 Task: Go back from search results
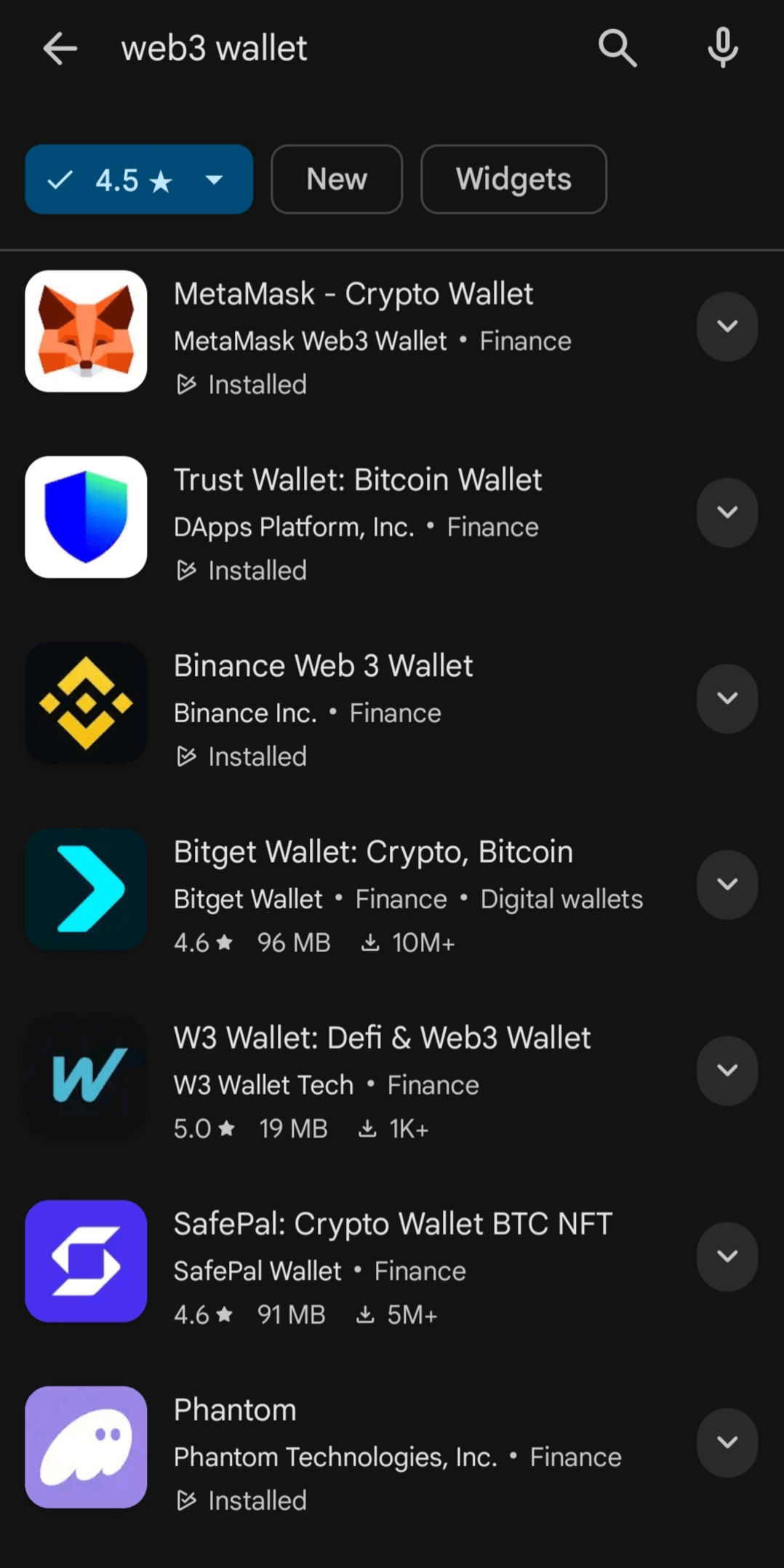60,49
